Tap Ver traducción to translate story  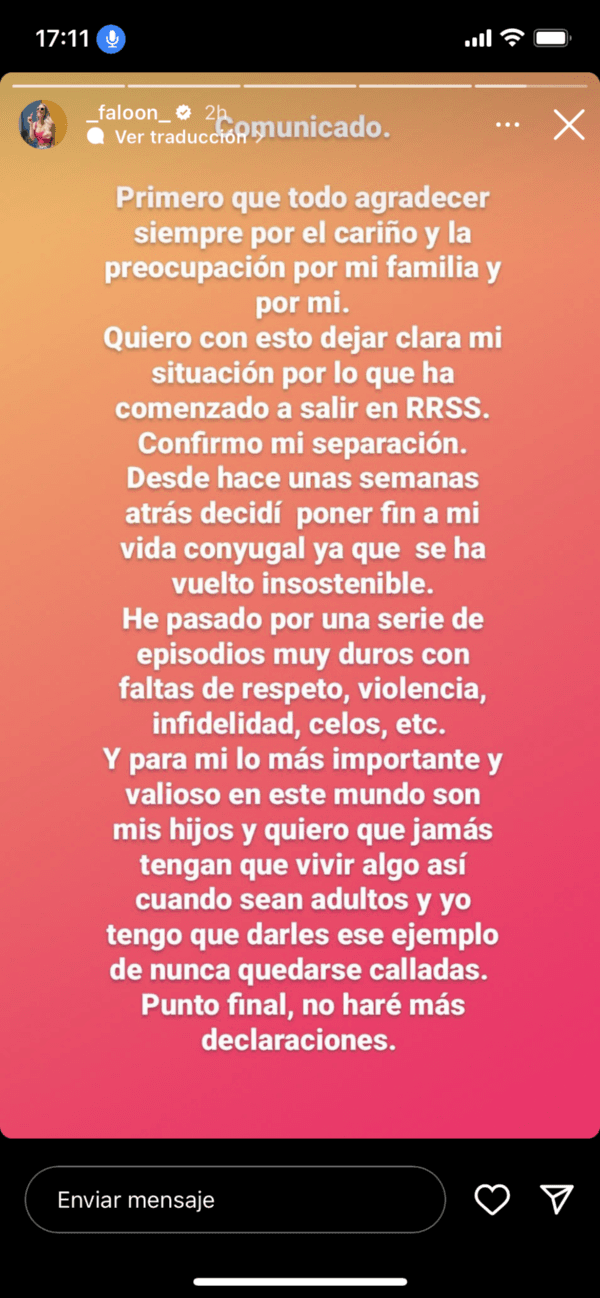coord(180,138)
